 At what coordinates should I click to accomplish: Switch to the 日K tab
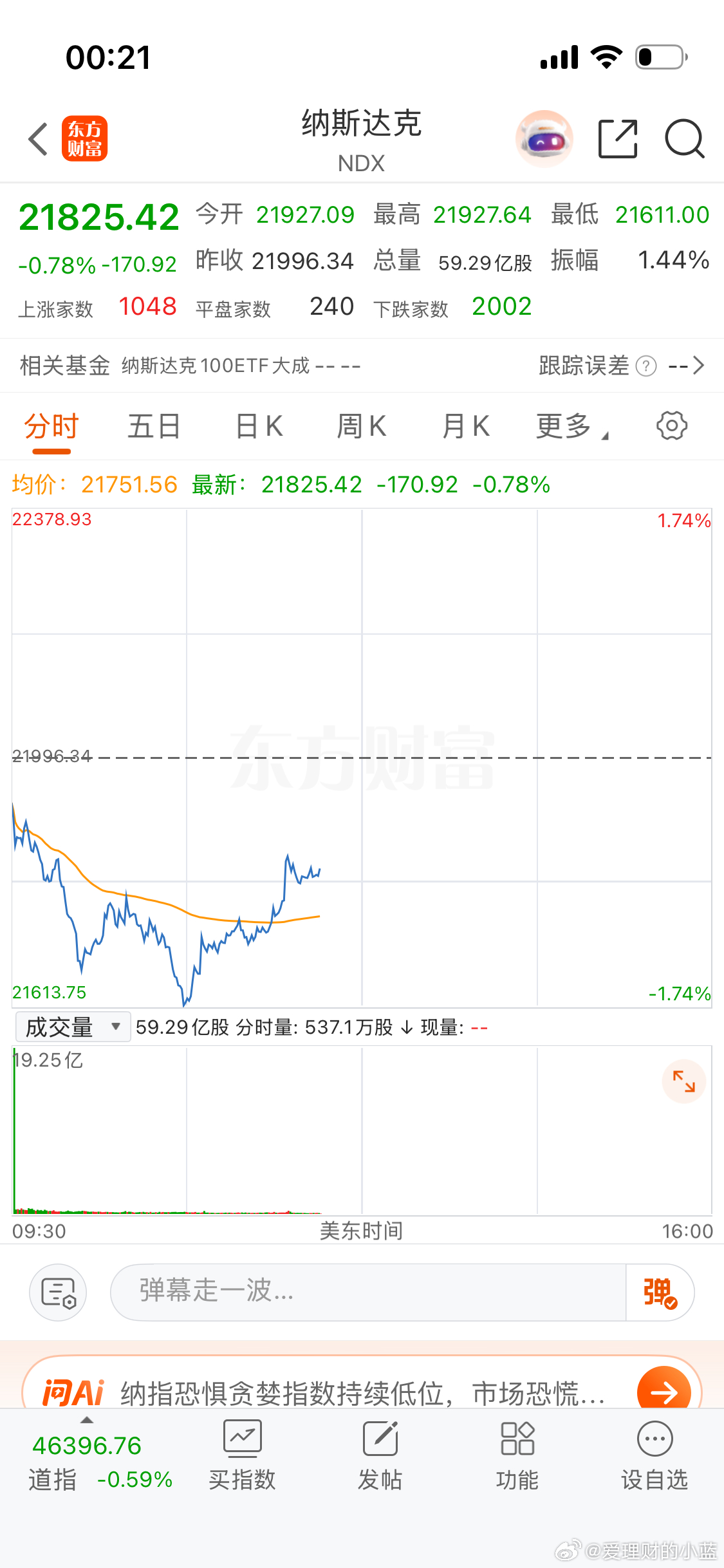257,425
